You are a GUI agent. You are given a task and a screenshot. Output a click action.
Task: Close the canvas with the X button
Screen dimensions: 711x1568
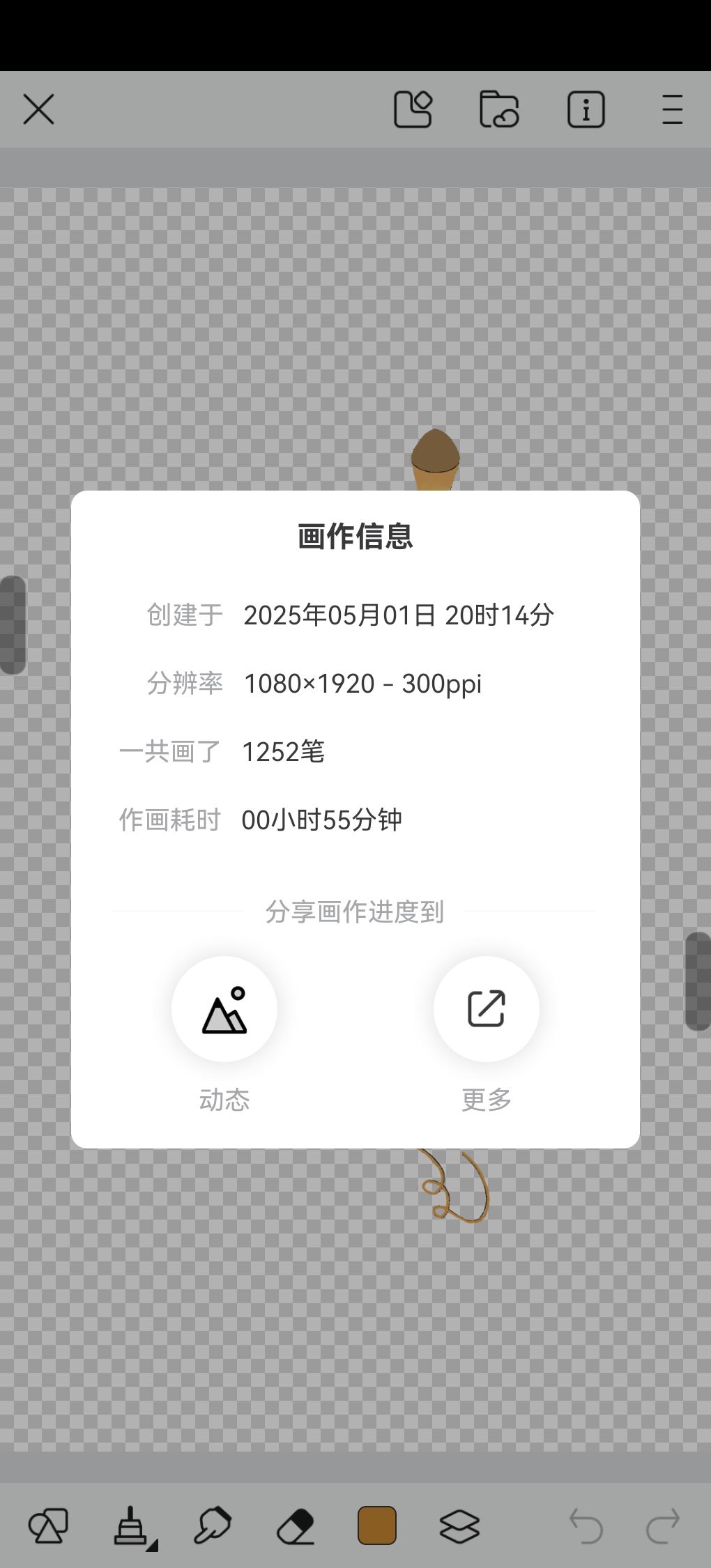point(38,109)
